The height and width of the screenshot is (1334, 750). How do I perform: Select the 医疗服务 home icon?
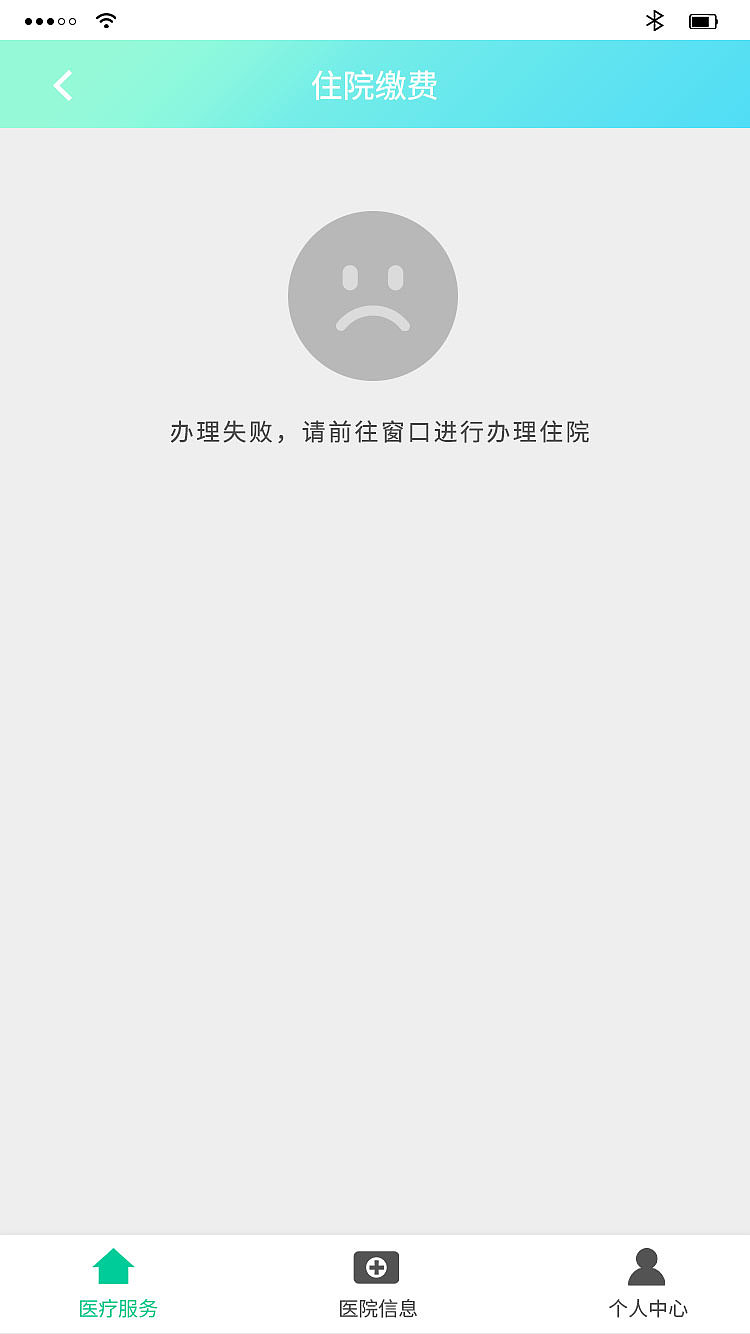click(115, 1264)
